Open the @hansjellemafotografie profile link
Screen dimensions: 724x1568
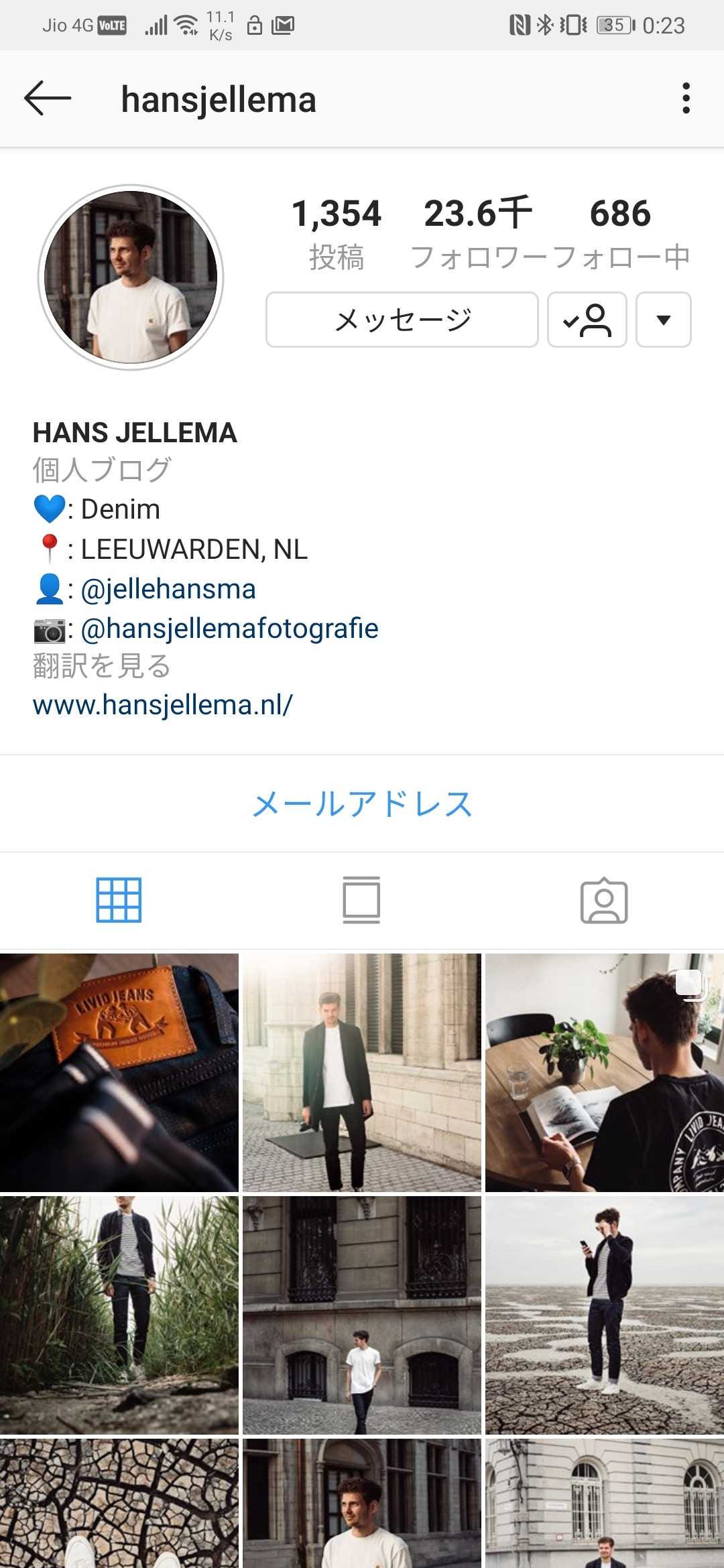[229, 629]
